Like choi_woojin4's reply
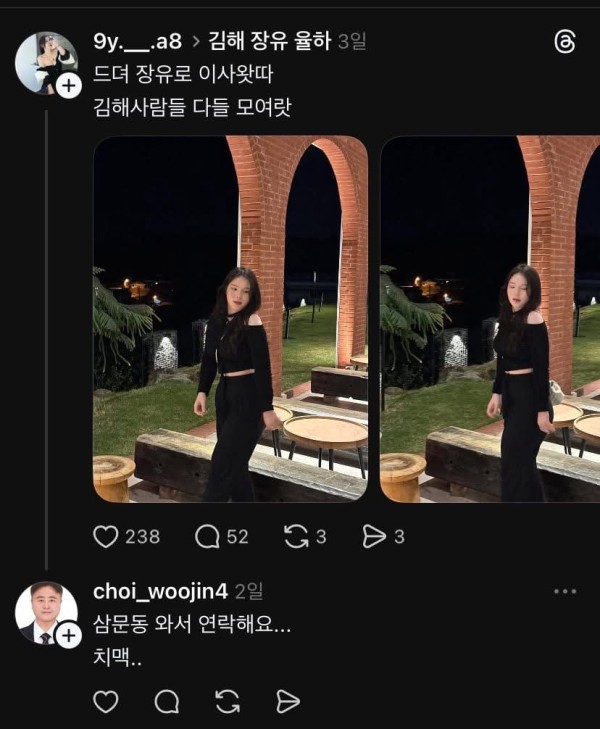The image size is (600, 729). tap(106, 702)
